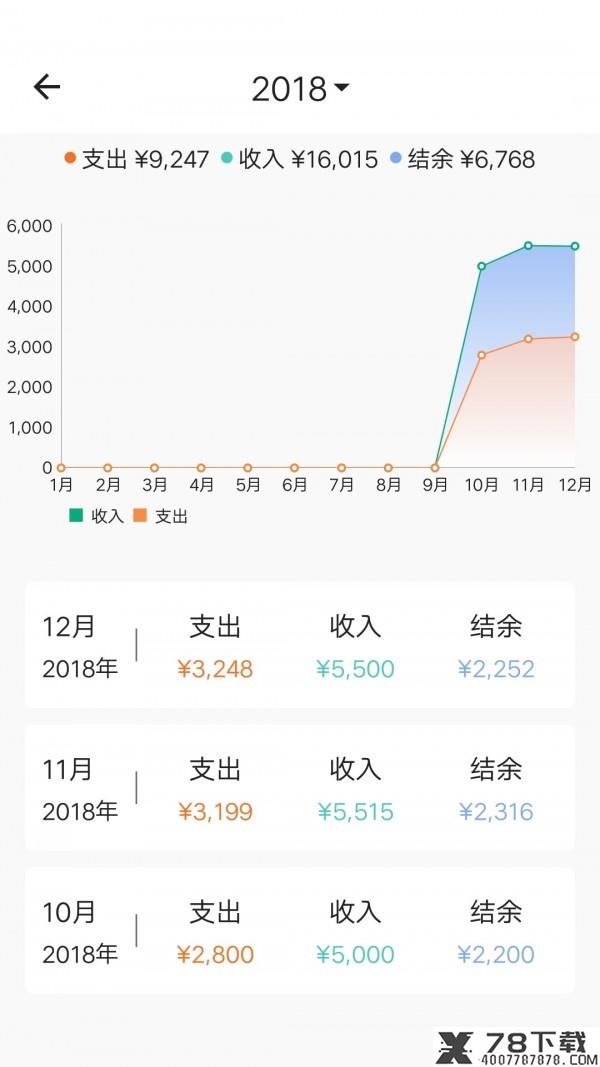Open the 10月 2018年 summary card

click(x=300, y=931)
